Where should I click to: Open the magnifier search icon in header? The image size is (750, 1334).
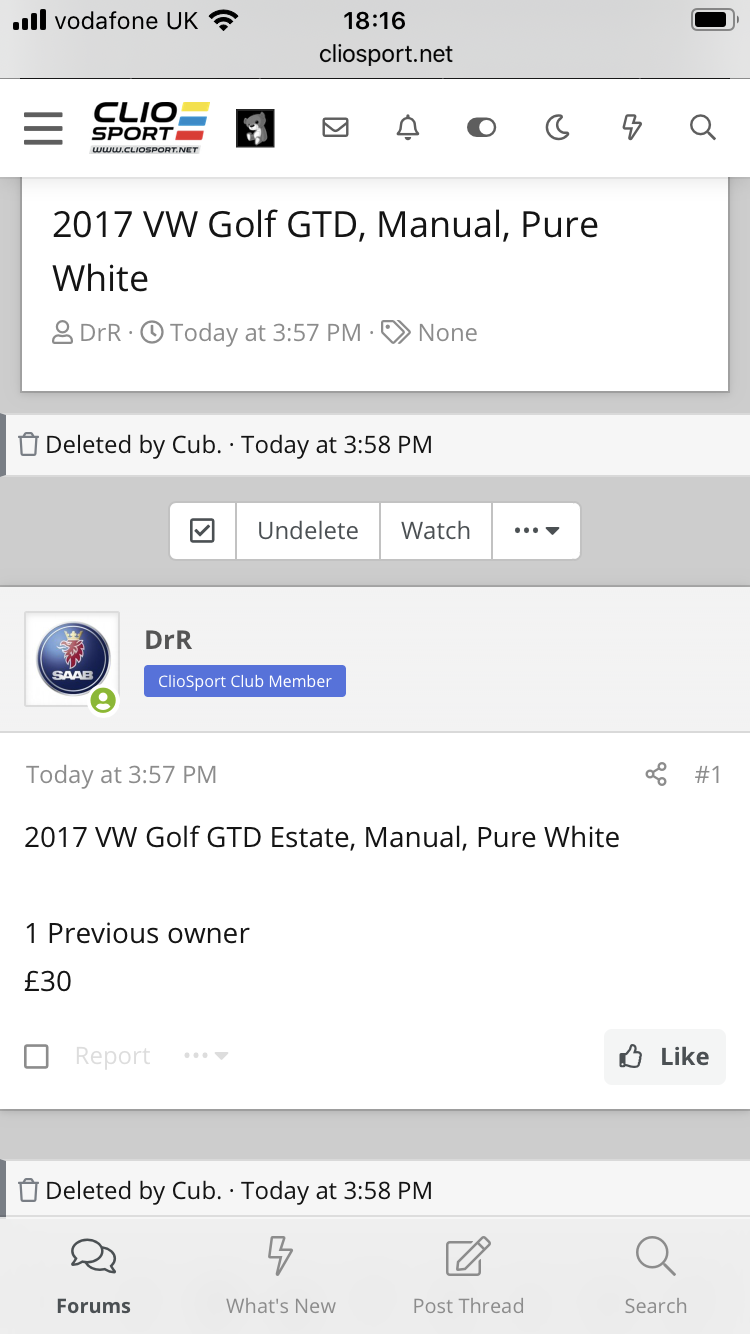pyautogui.click(x=703, y=128)
